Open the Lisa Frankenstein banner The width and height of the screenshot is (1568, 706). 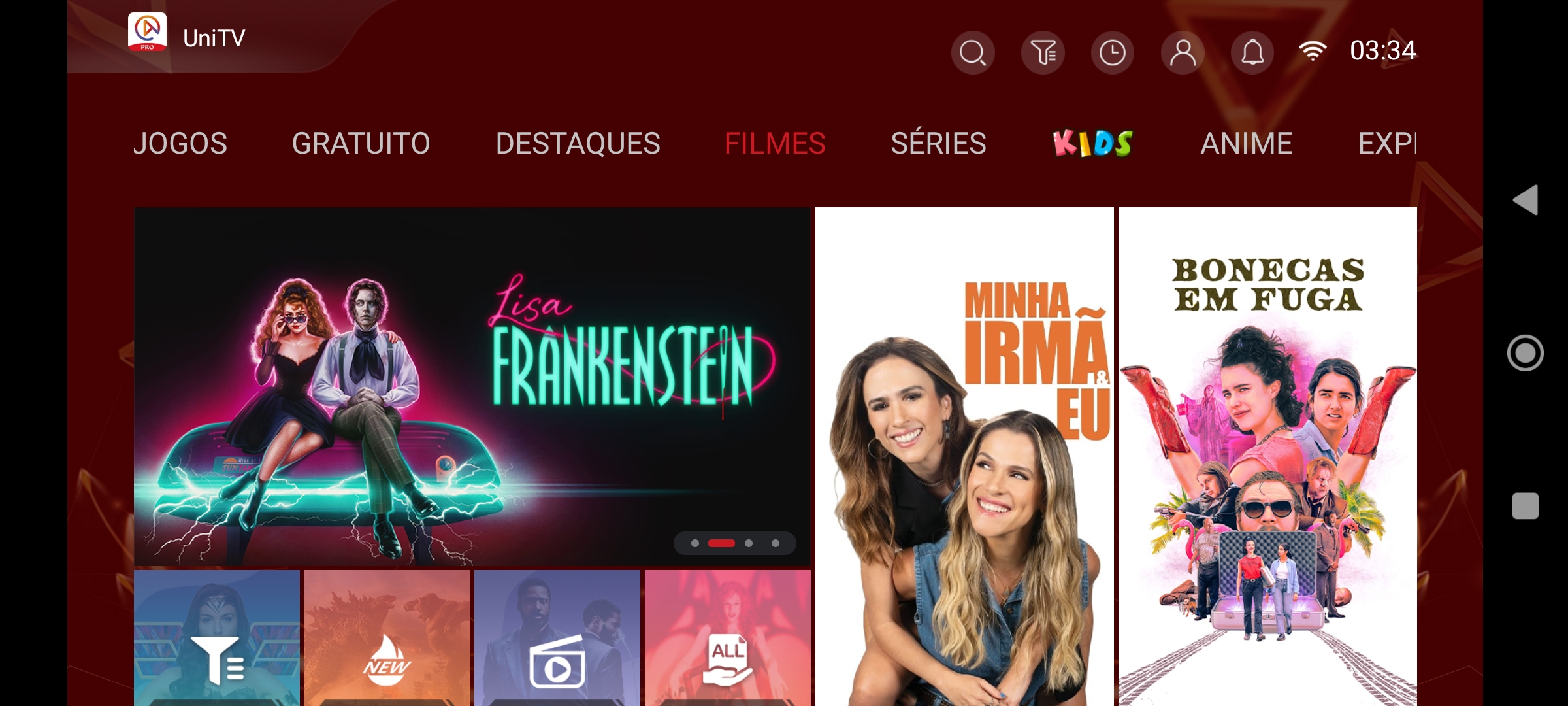(472, 386)
